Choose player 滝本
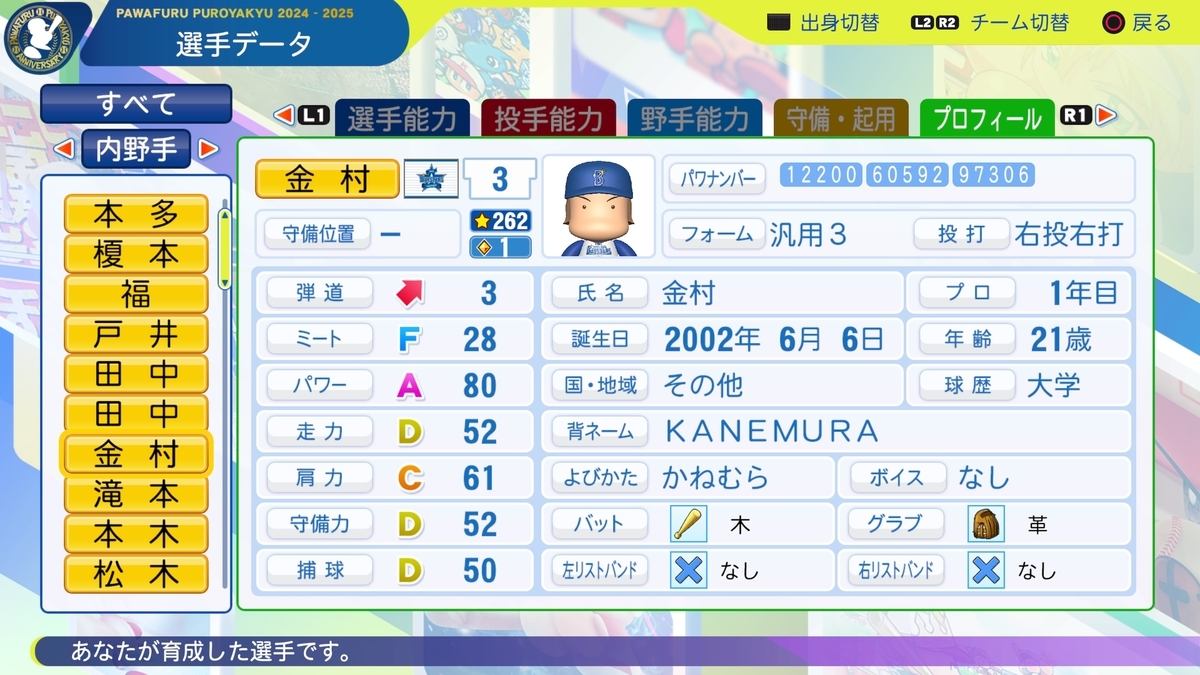 click(x=136, y=494)
